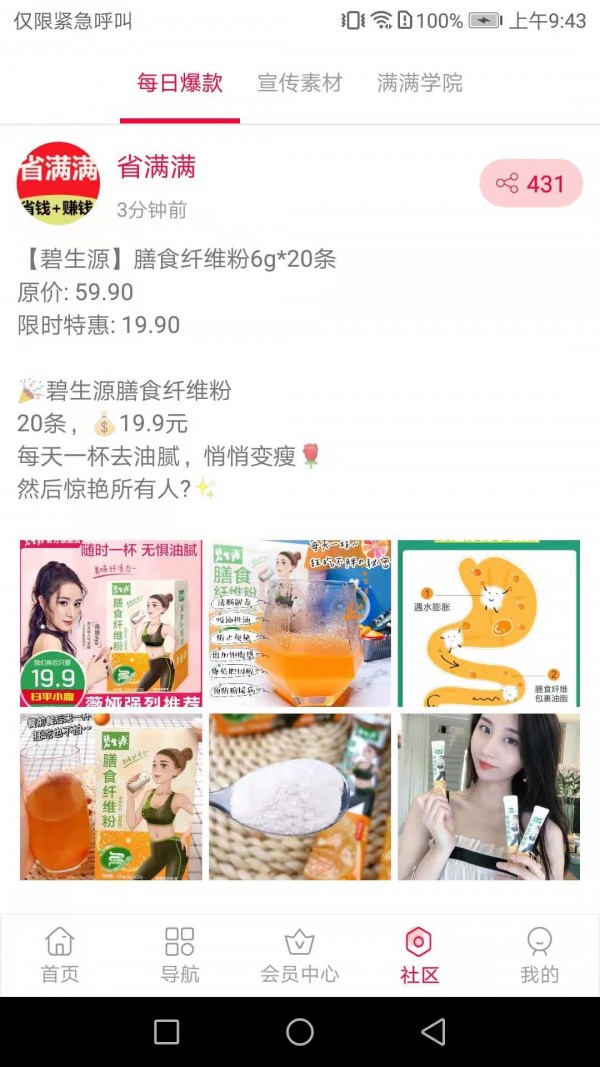The image size is (600, 1067).
Task: Open the 省满满 profile avatar
Action: [58, 183]
